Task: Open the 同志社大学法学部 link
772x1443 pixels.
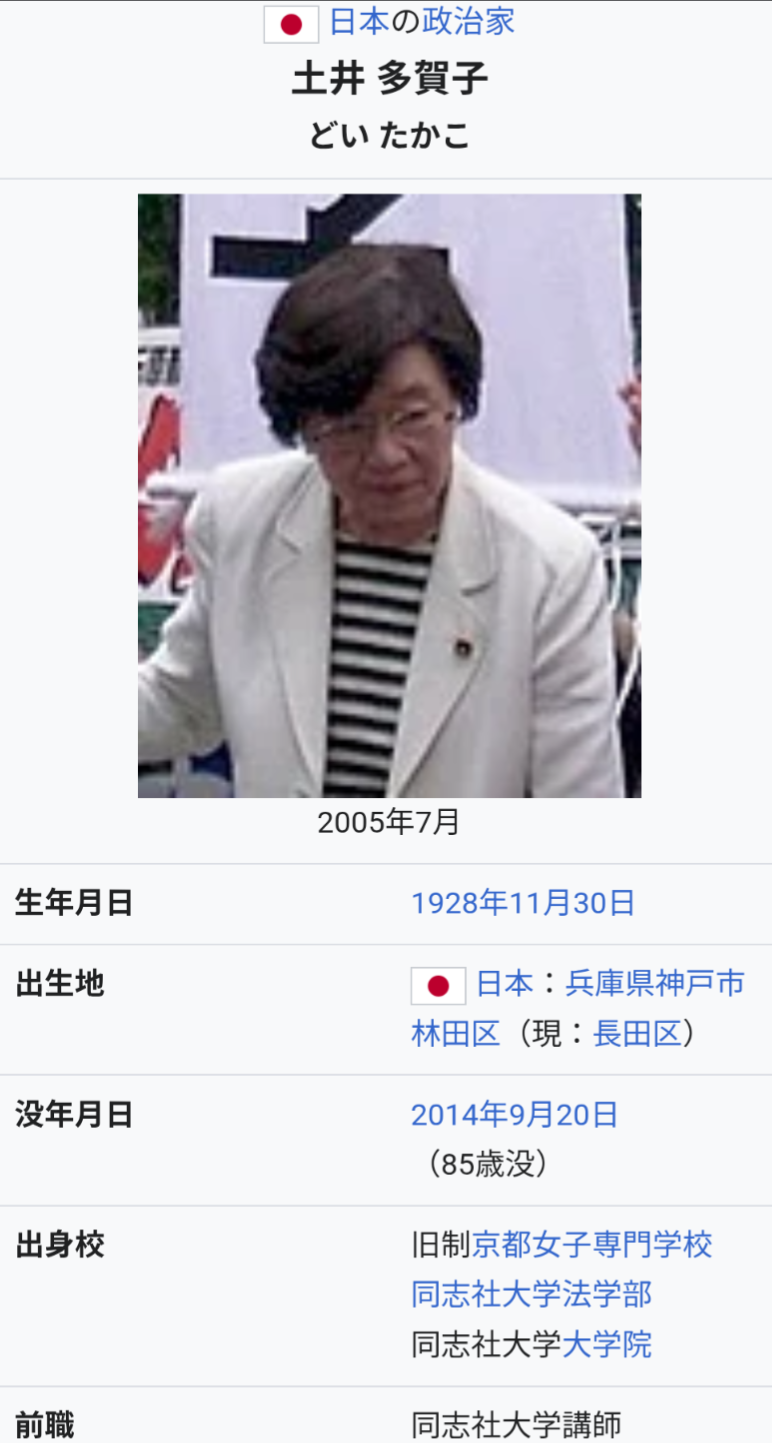Action: click(x=531, y=1295)
